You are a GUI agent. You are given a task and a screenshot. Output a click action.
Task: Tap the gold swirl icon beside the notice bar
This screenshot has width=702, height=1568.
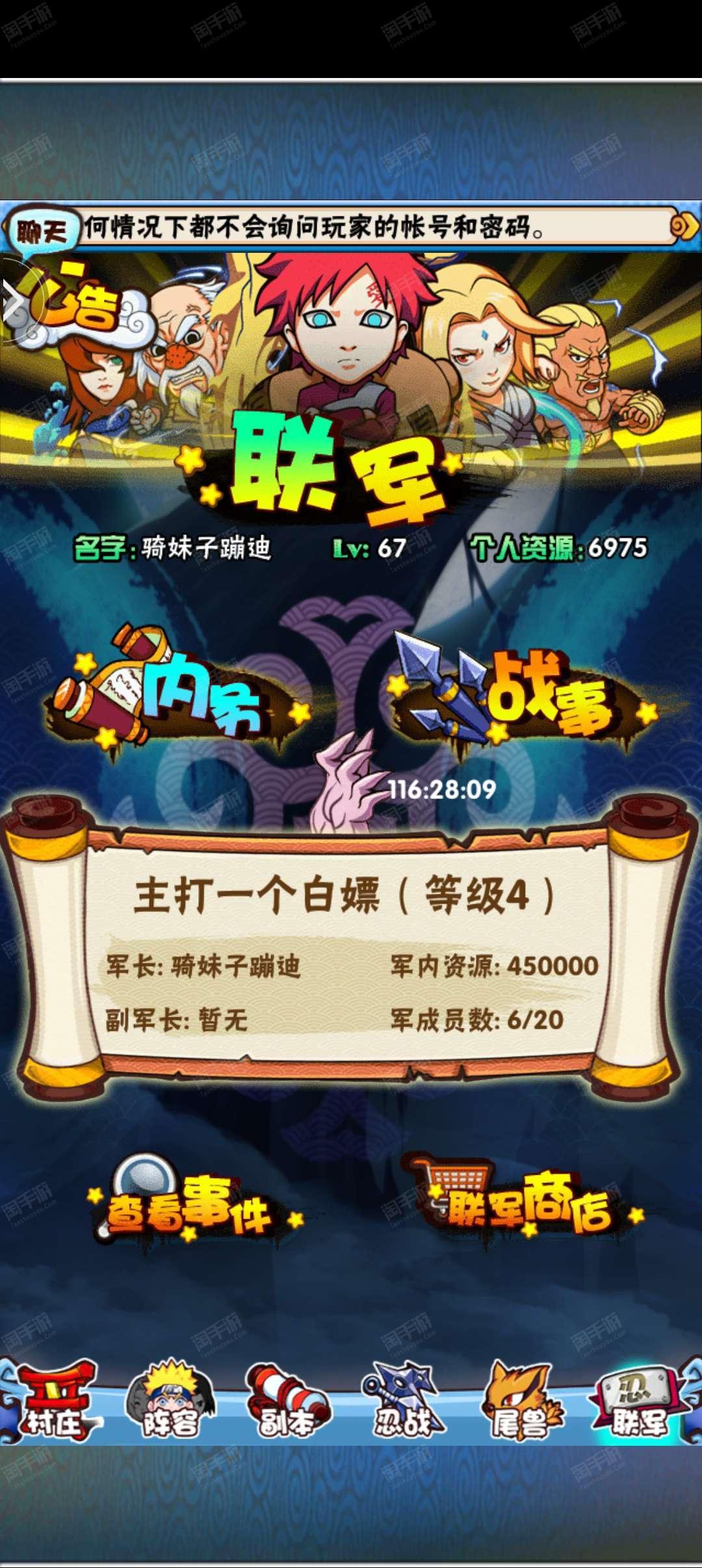click(685, 228)
